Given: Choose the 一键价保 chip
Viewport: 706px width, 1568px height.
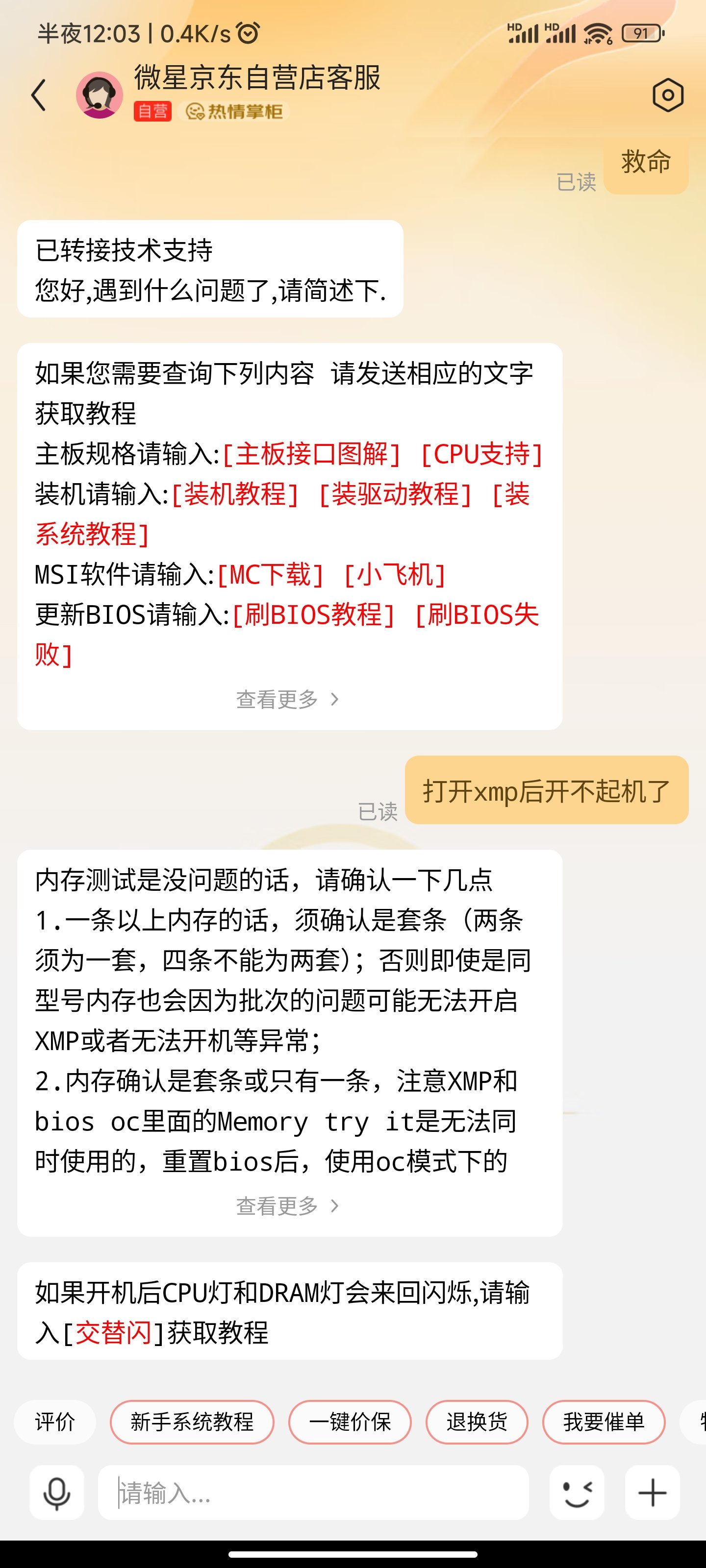Looking at the screenshot, I should [350, 1422].
